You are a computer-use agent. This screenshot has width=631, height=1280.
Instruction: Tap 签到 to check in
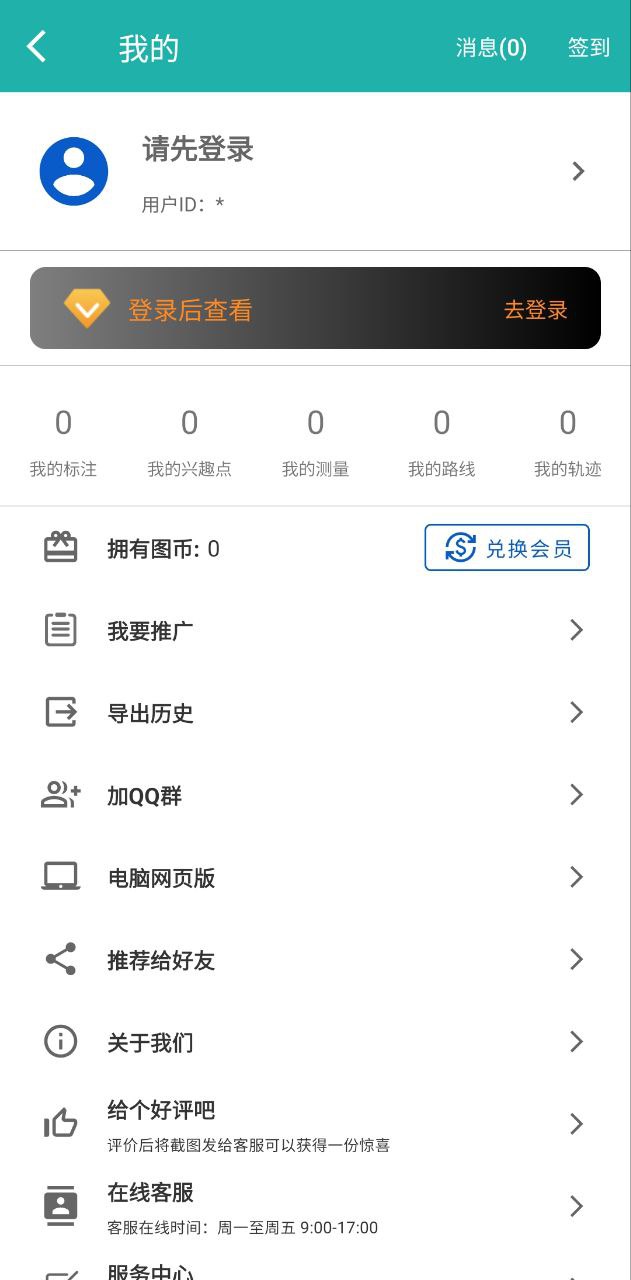[589, 47]
